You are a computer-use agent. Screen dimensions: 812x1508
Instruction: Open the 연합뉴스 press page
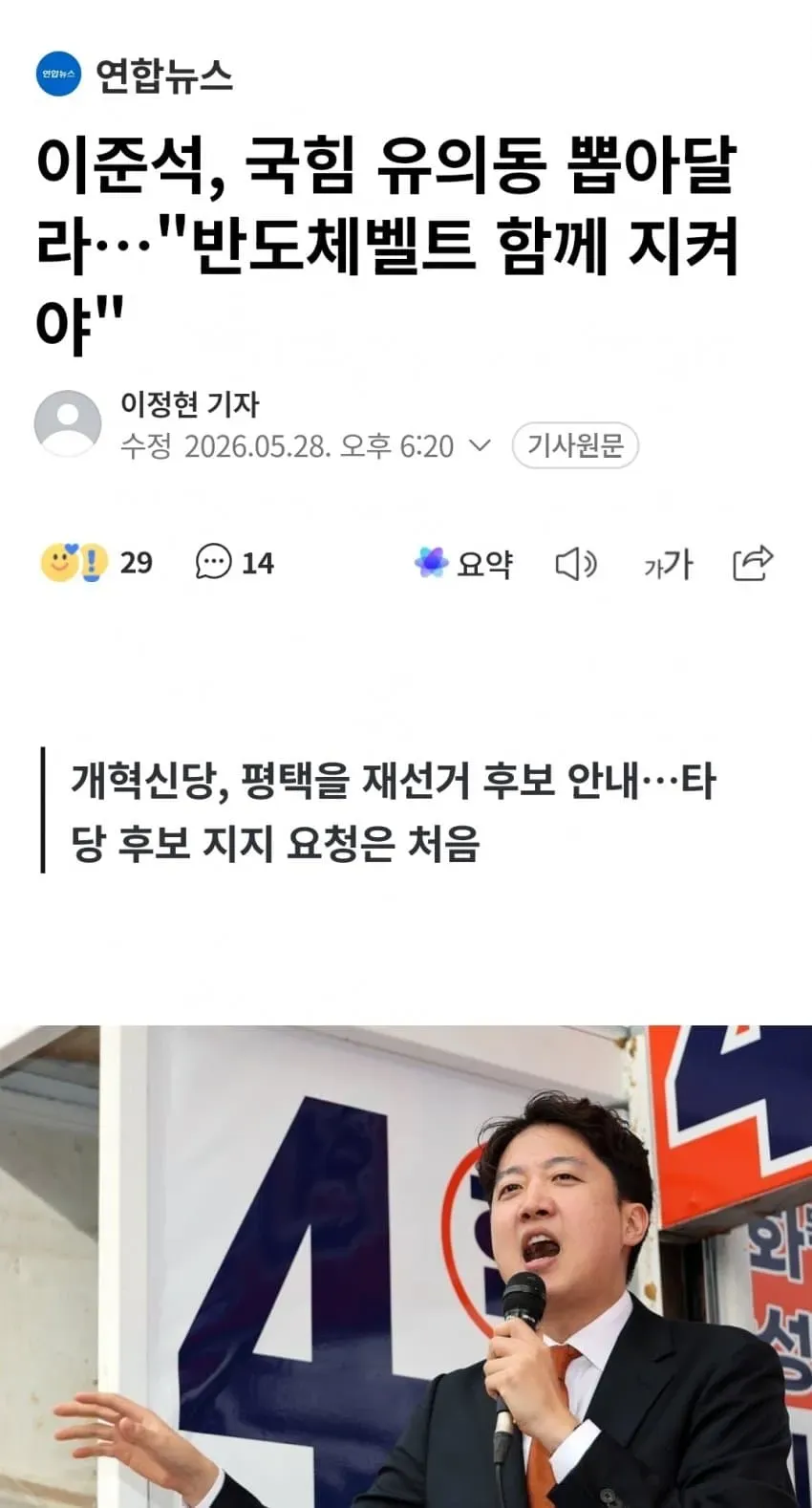pyautogui.click(x=135, y=75)
